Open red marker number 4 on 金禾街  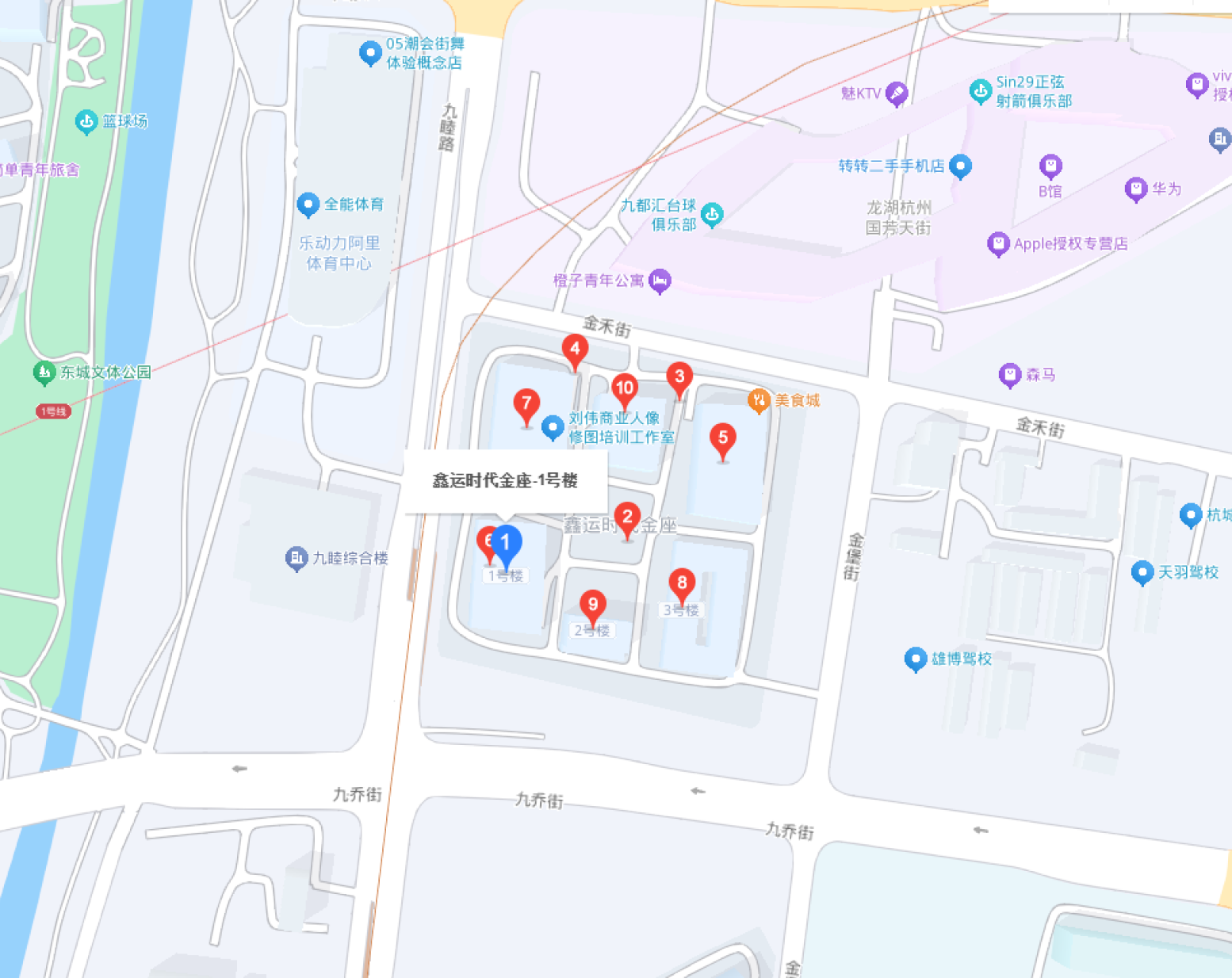point(575,349)
